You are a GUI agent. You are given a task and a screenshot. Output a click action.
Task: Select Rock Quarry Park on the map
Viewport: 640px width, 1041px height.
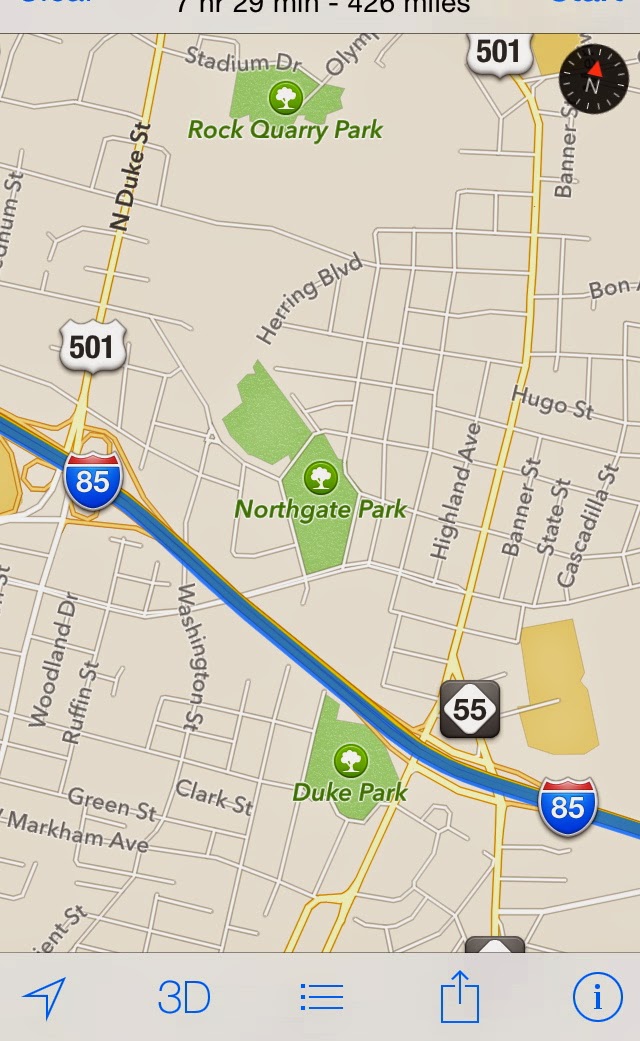[x=286, y=100]
